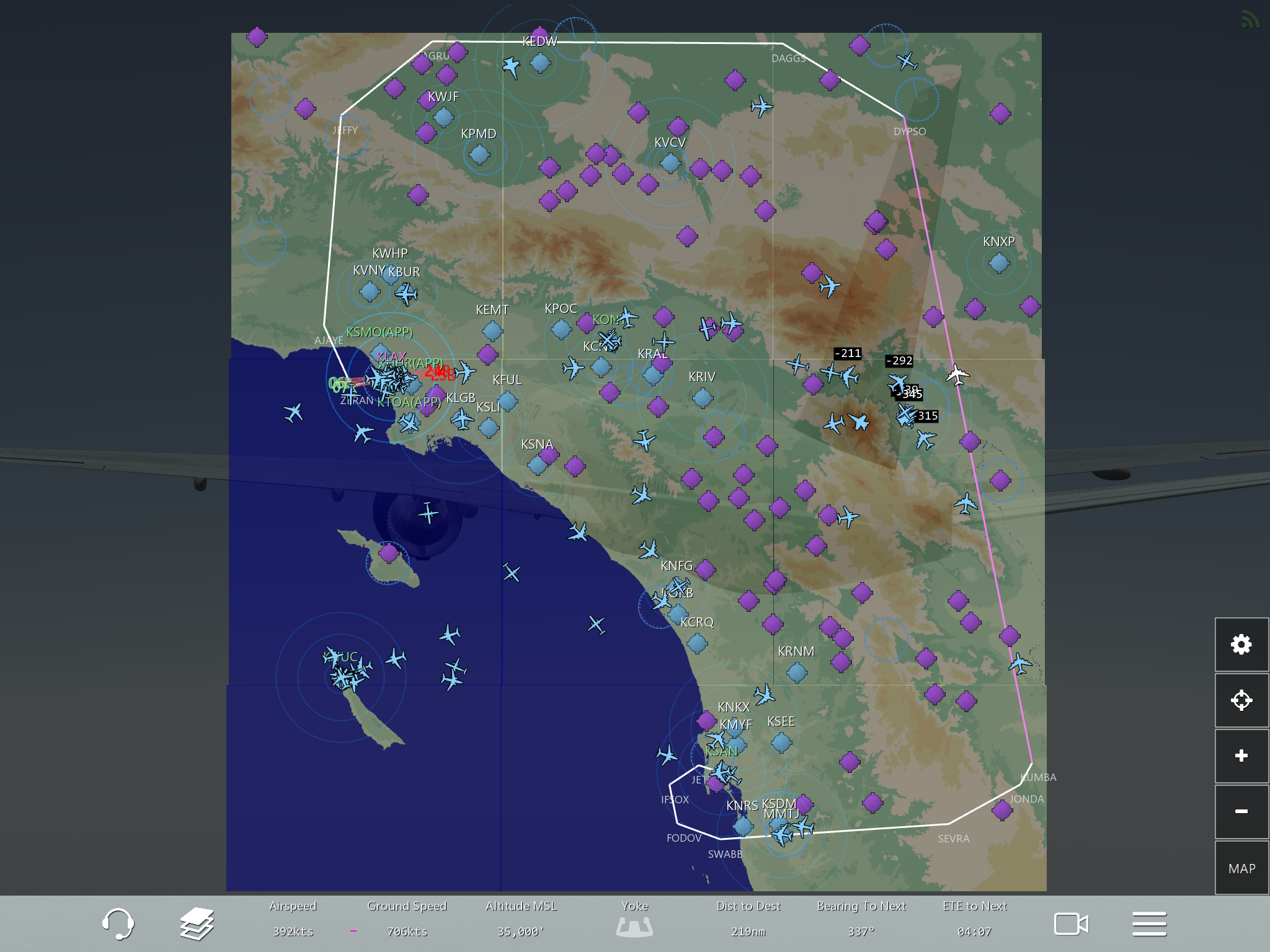Tap the MAP button
1270x952 pixels.
(x=1241, y=868)
